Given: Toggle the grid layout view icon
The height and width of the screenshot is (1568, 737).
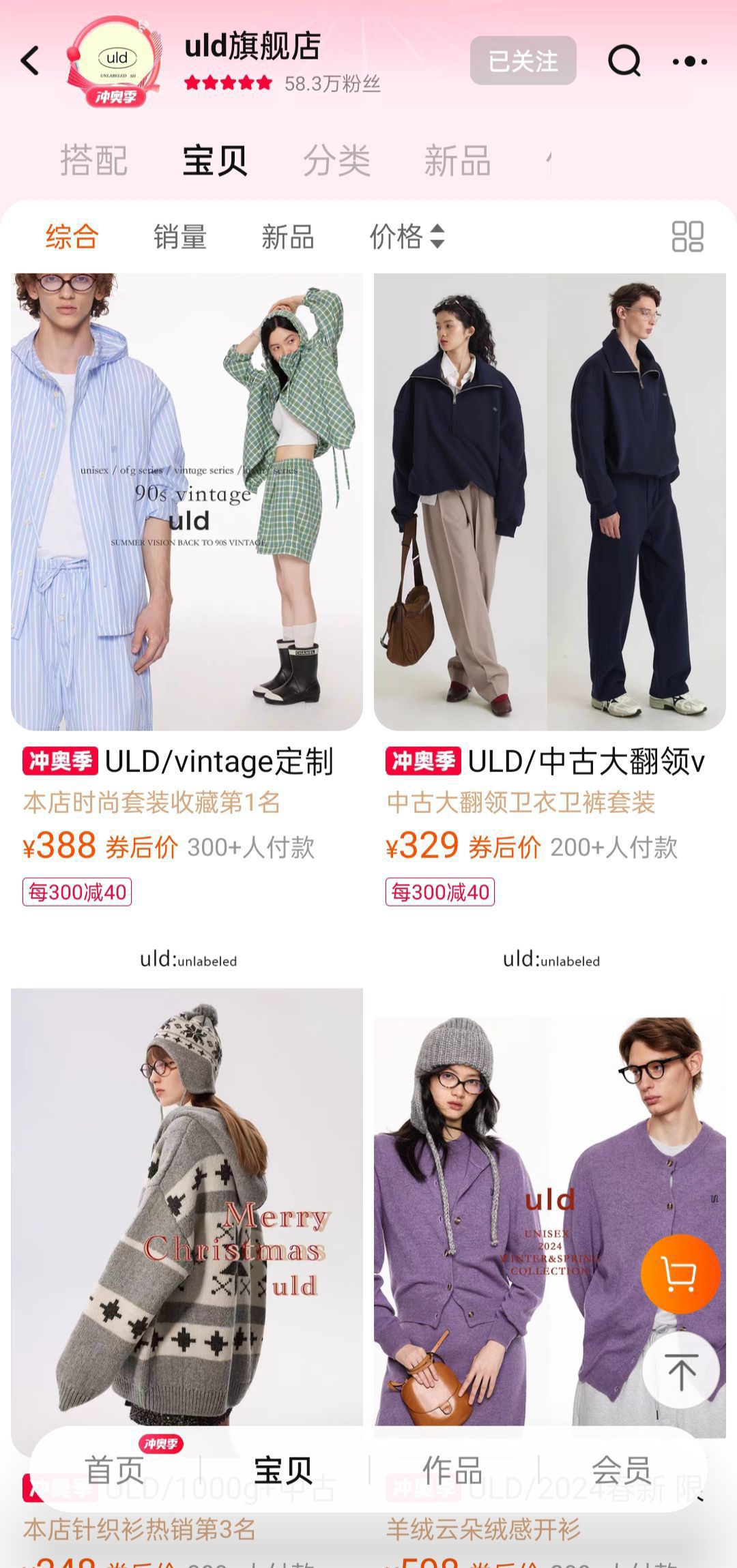Looking at the screenshot, I should 687,237.
